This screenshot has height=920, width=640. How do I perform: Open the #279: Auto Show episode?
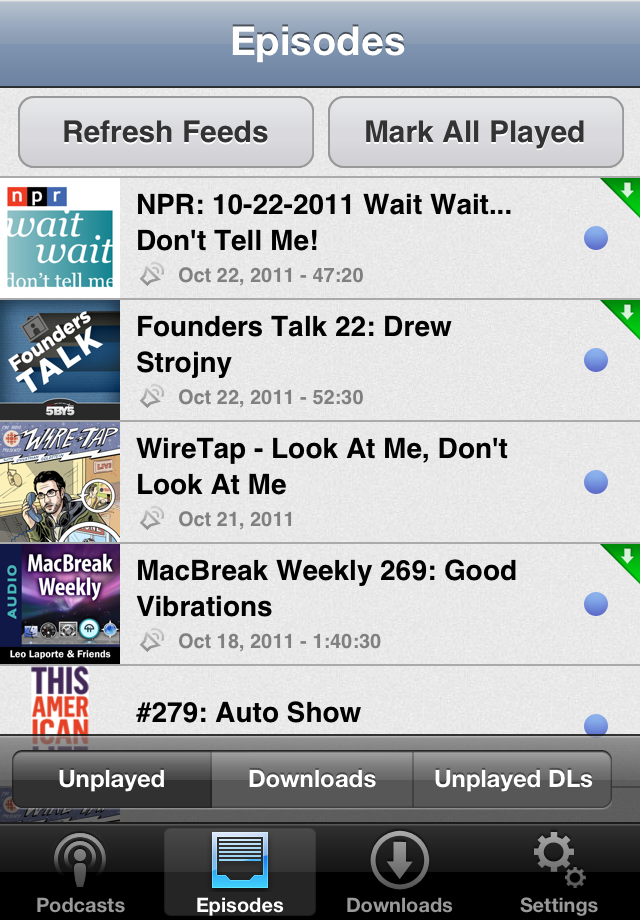click(340, 711)
